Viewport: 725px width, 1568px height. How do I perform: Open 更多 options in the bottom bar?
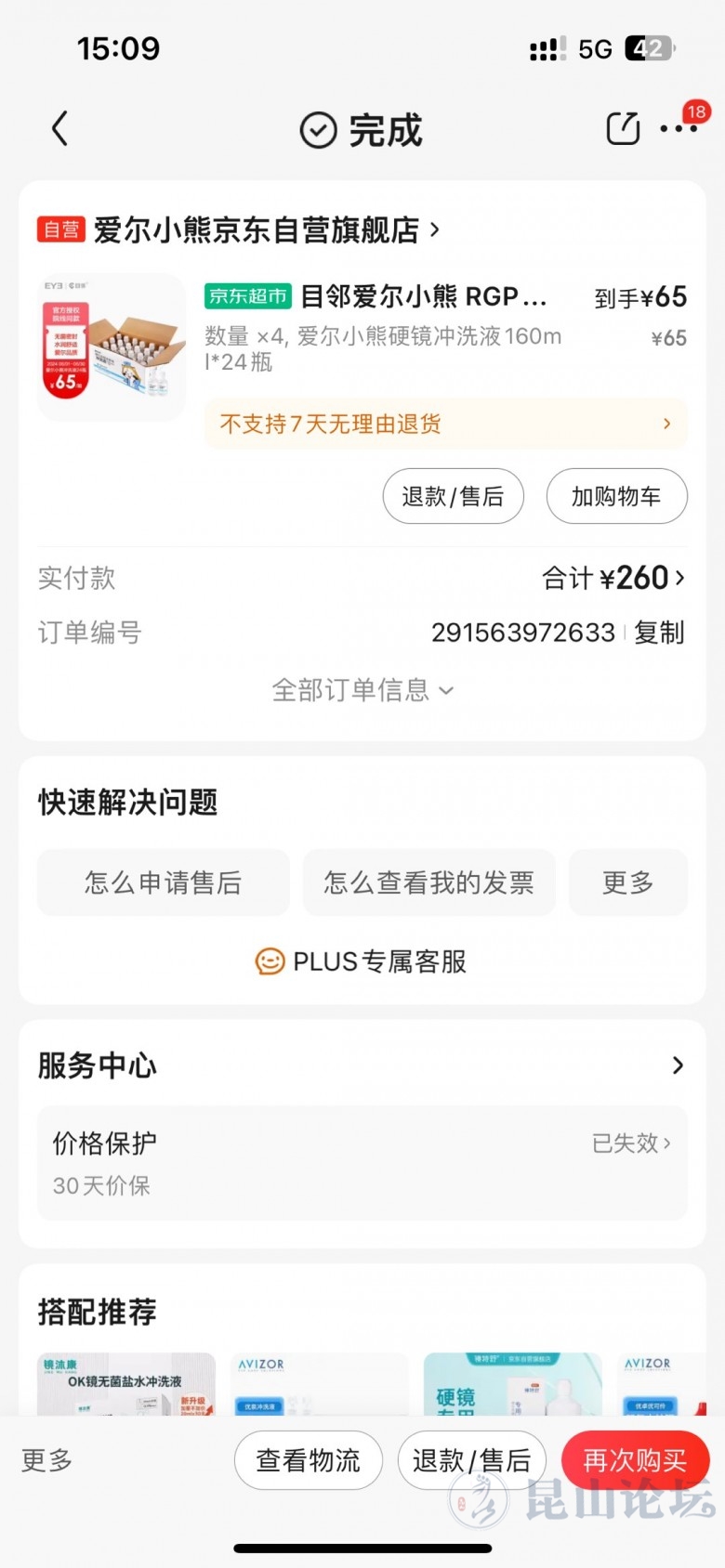pyautogui.click(x=46, y=1460)
